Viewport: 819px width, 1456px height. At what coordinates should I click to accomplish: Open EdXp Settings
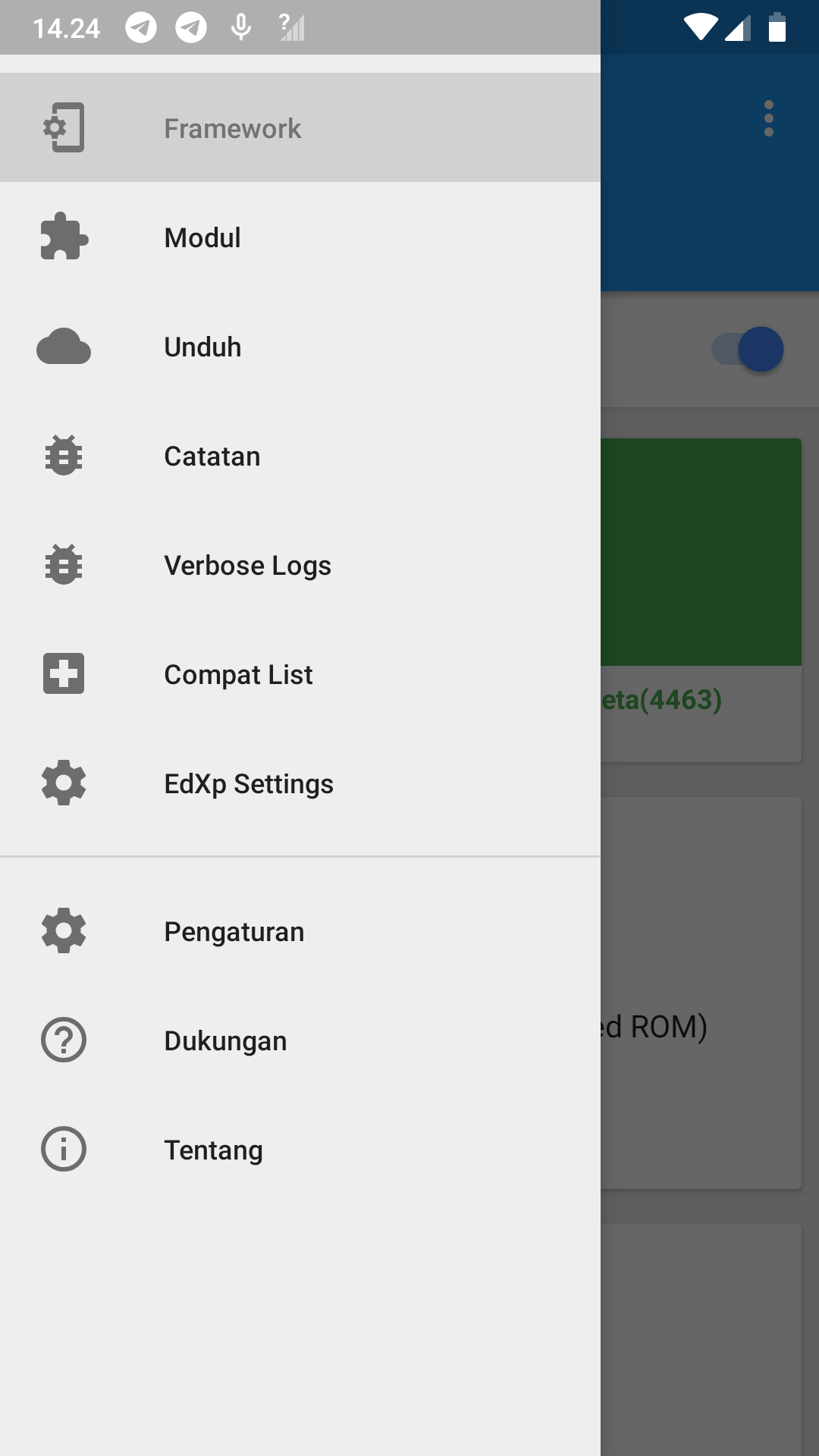click(300, 783)
